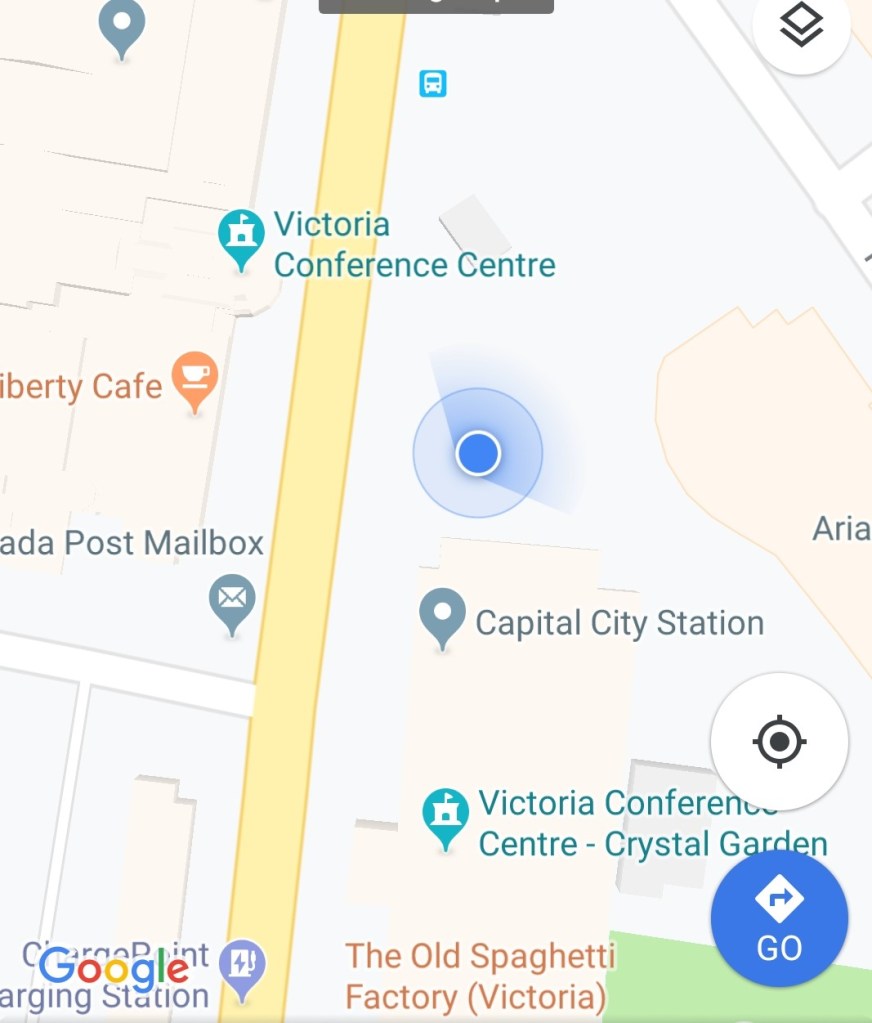Select the Canada Post Mailbox marker
Image resolution: width=872 pixels, height=1023 pixels.
[232, 602]
